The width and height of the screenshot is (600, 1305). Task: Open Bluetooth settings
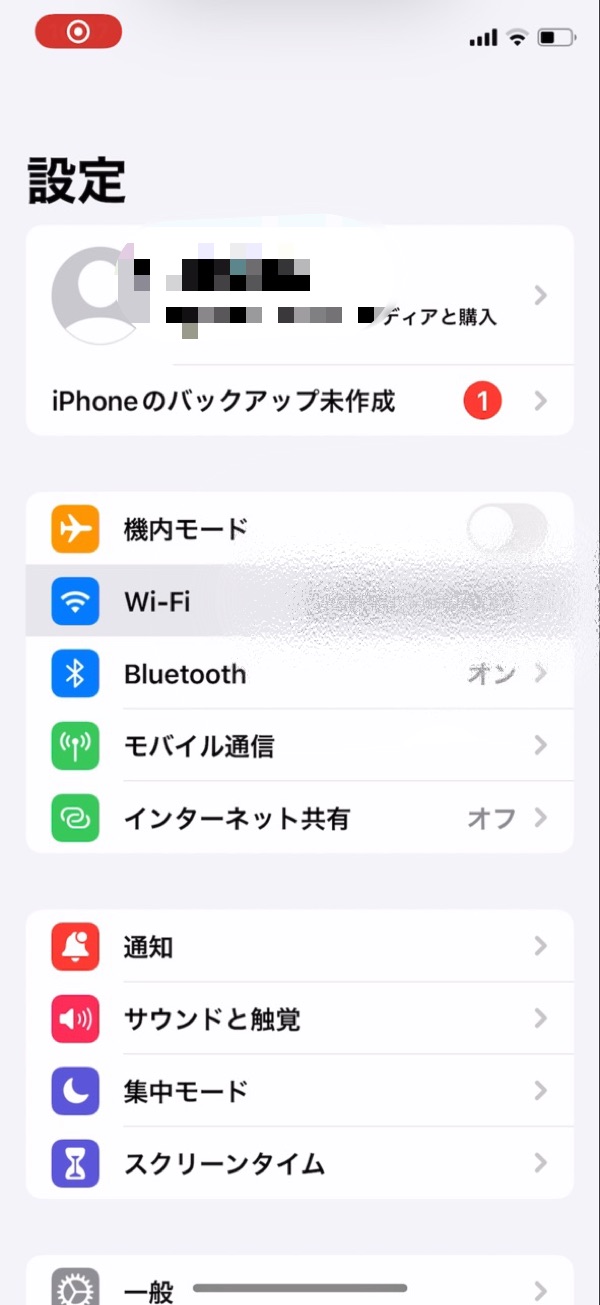pyautogui.click(x=300, y=674)
